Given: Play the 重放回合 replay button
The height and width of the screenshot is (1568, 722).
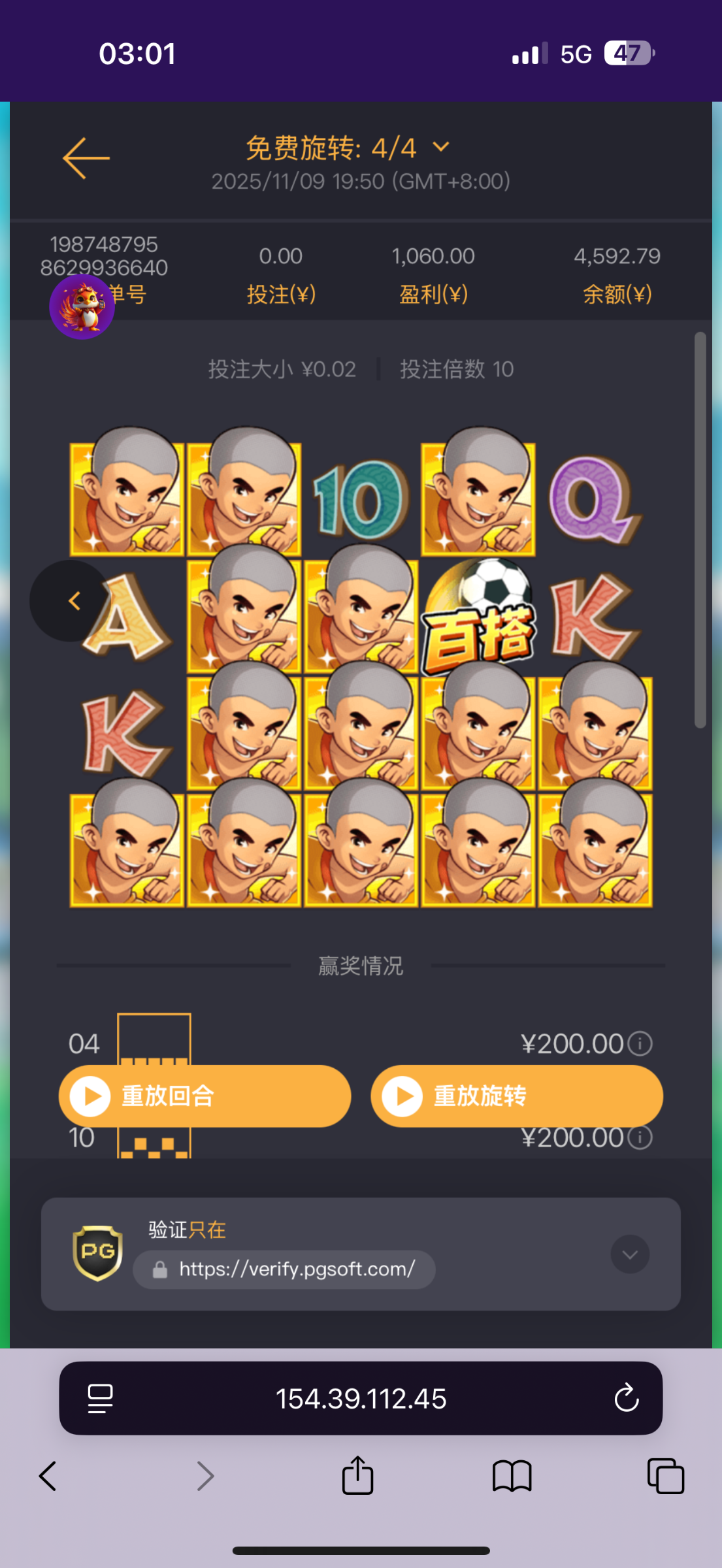Looking at the screenshot, I should pos(205,1096).
